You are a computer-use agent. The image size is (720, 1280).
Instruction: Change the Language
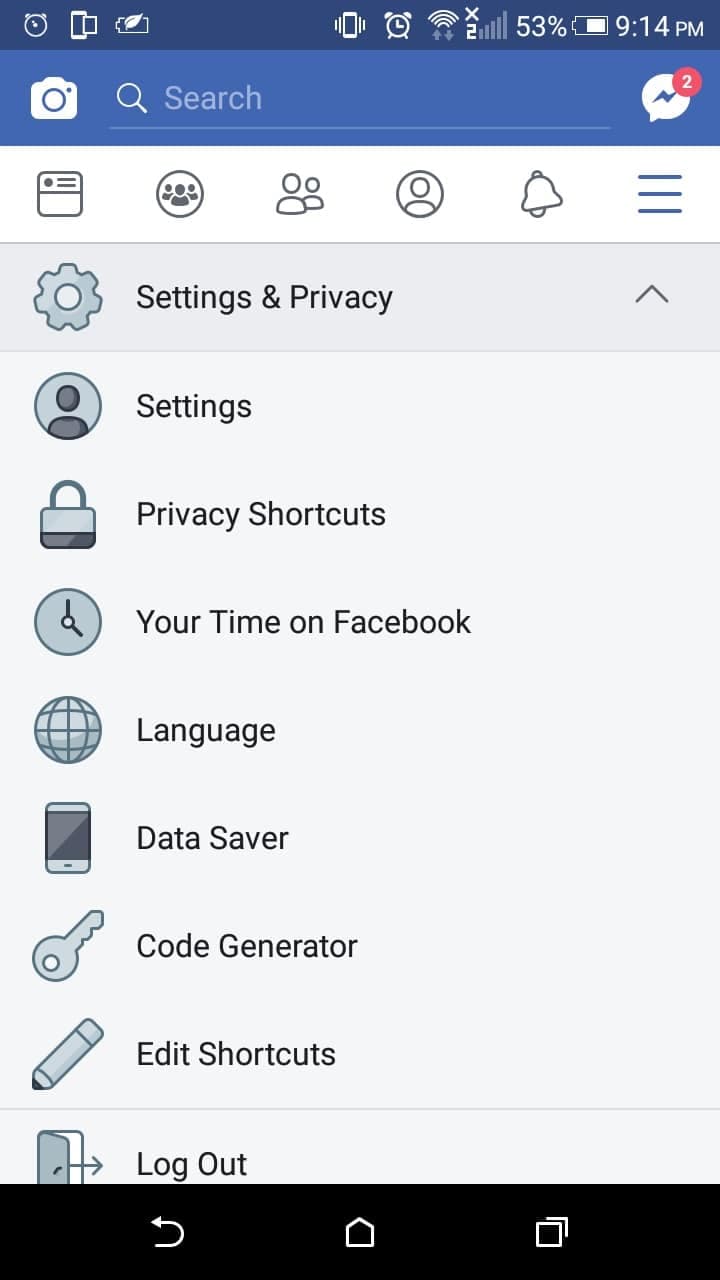coord(360,730)
